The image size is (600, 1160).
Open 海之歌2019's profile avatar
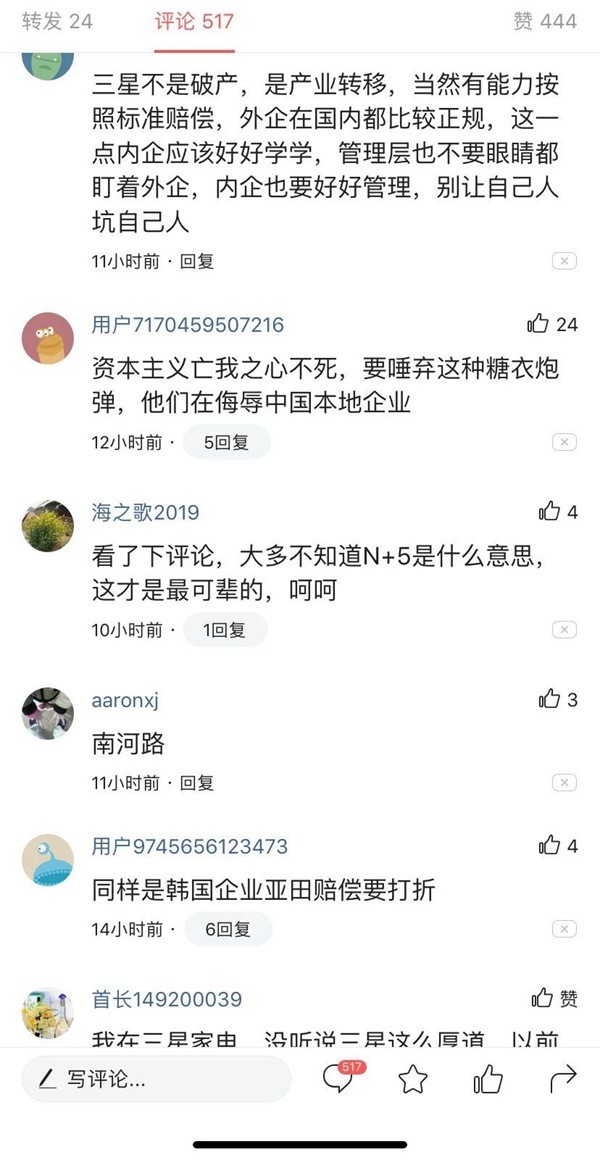48,525
